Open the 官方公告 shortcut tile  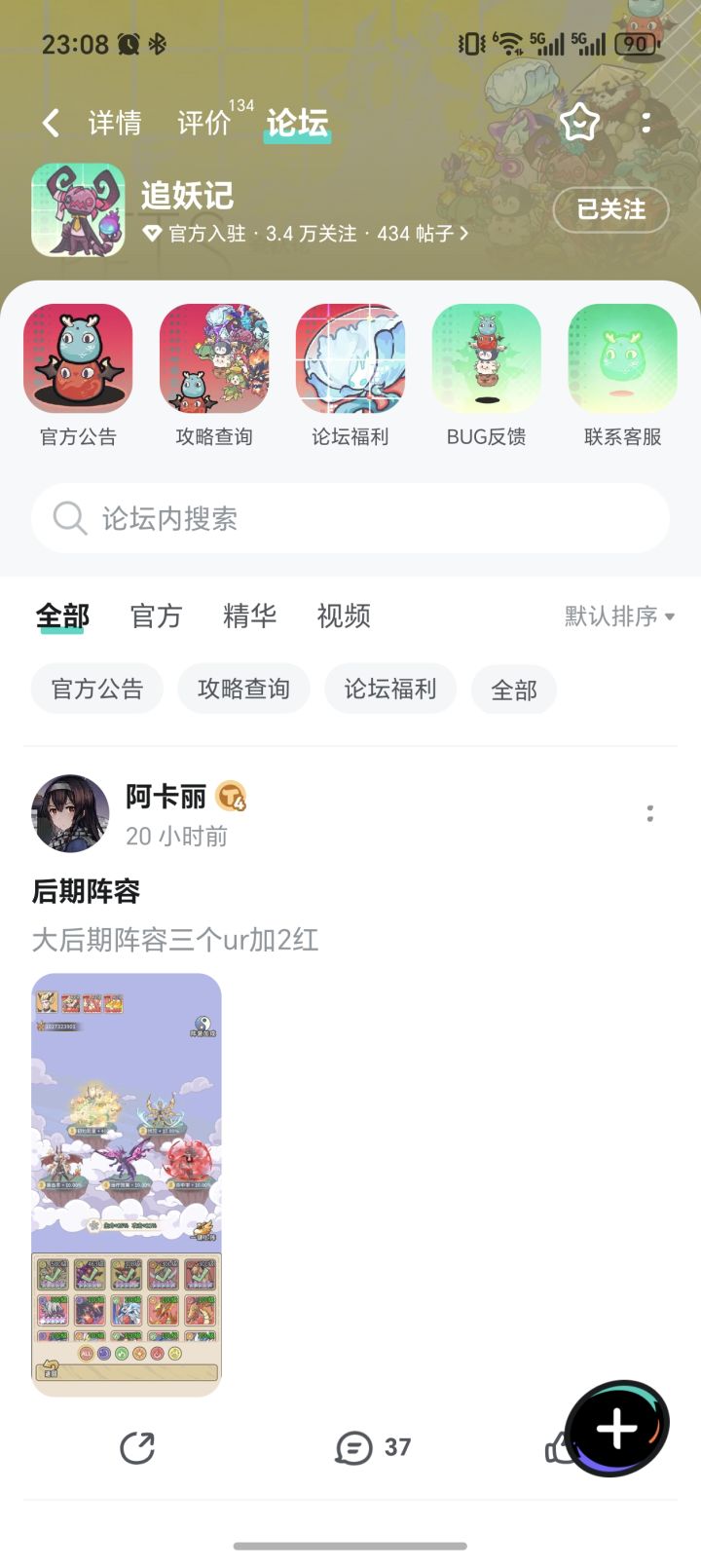coord(78,376)
